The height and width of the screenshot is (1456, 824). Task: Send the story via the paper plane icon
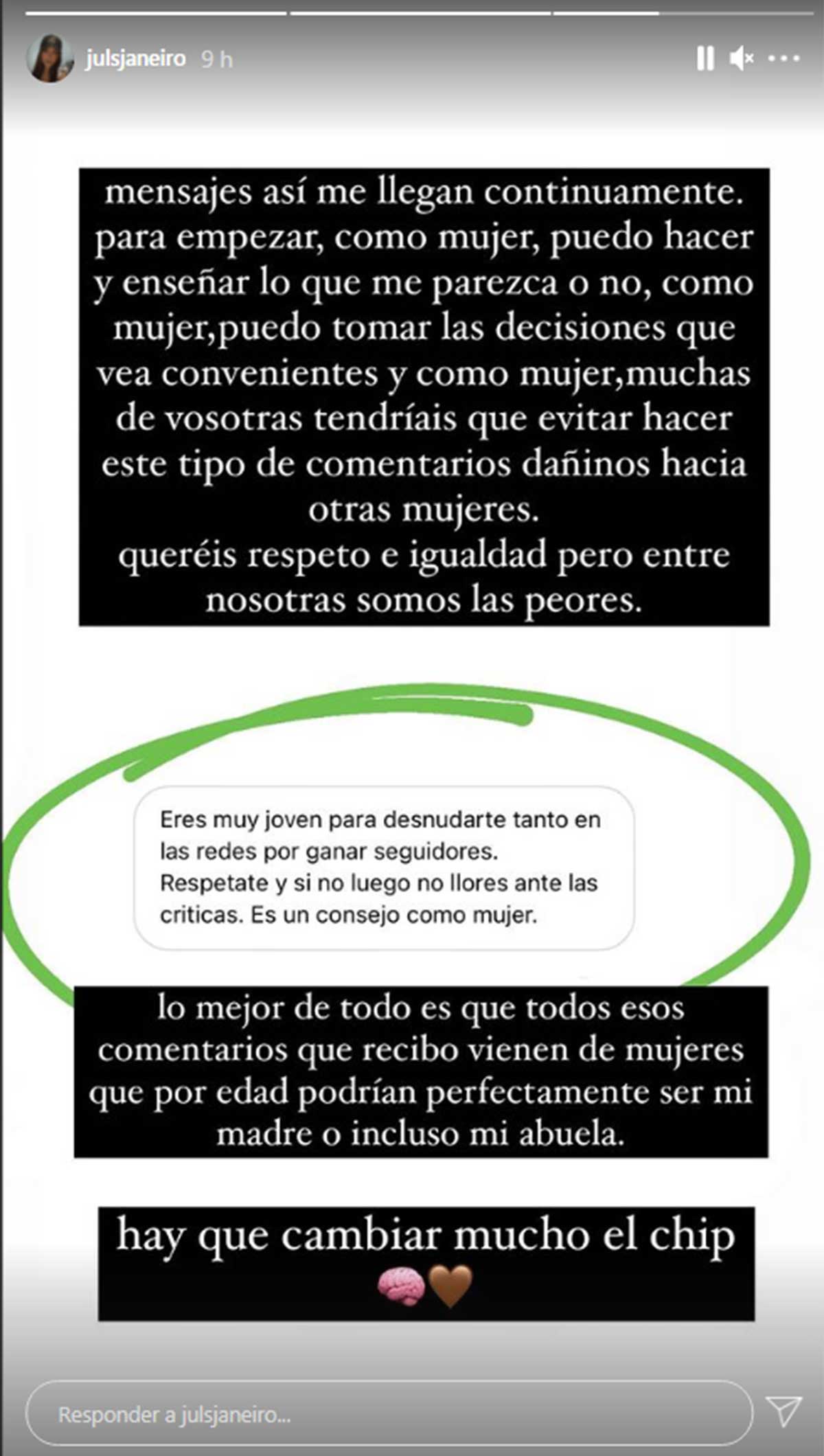coord(784,1412)
